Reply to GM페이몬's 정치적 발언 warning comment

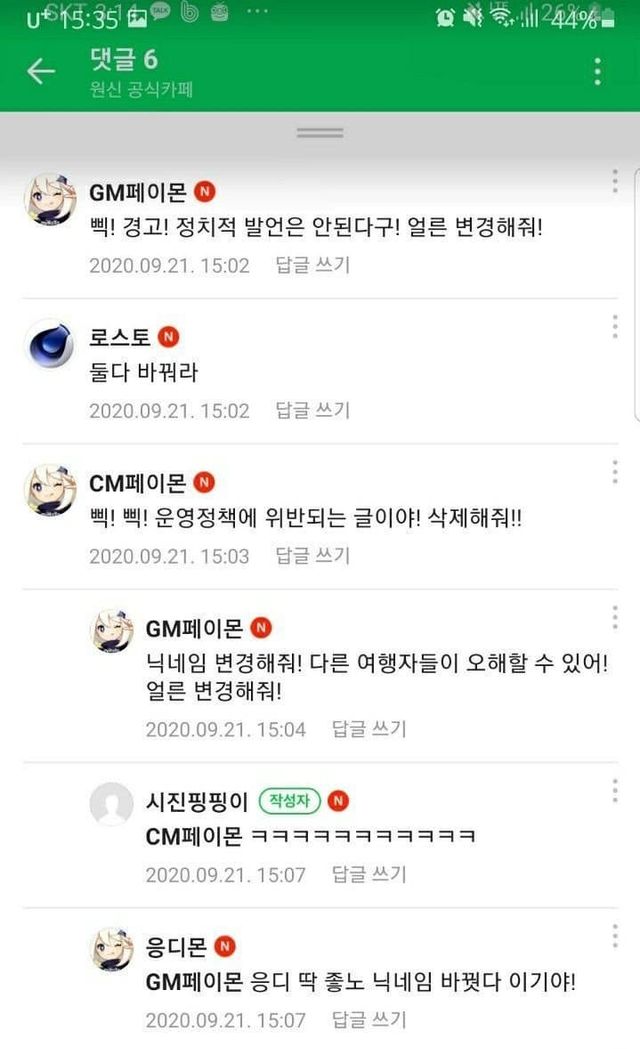coord(312,266)
